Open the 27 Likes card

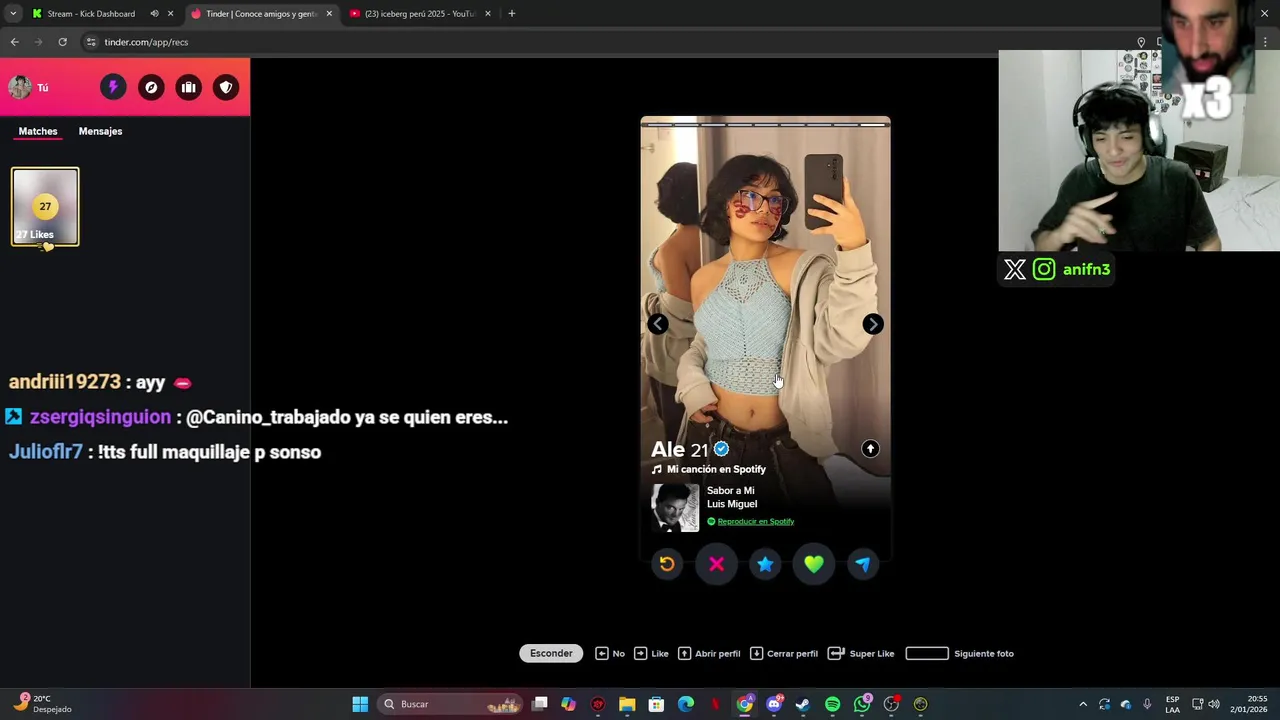coord(45,207)
